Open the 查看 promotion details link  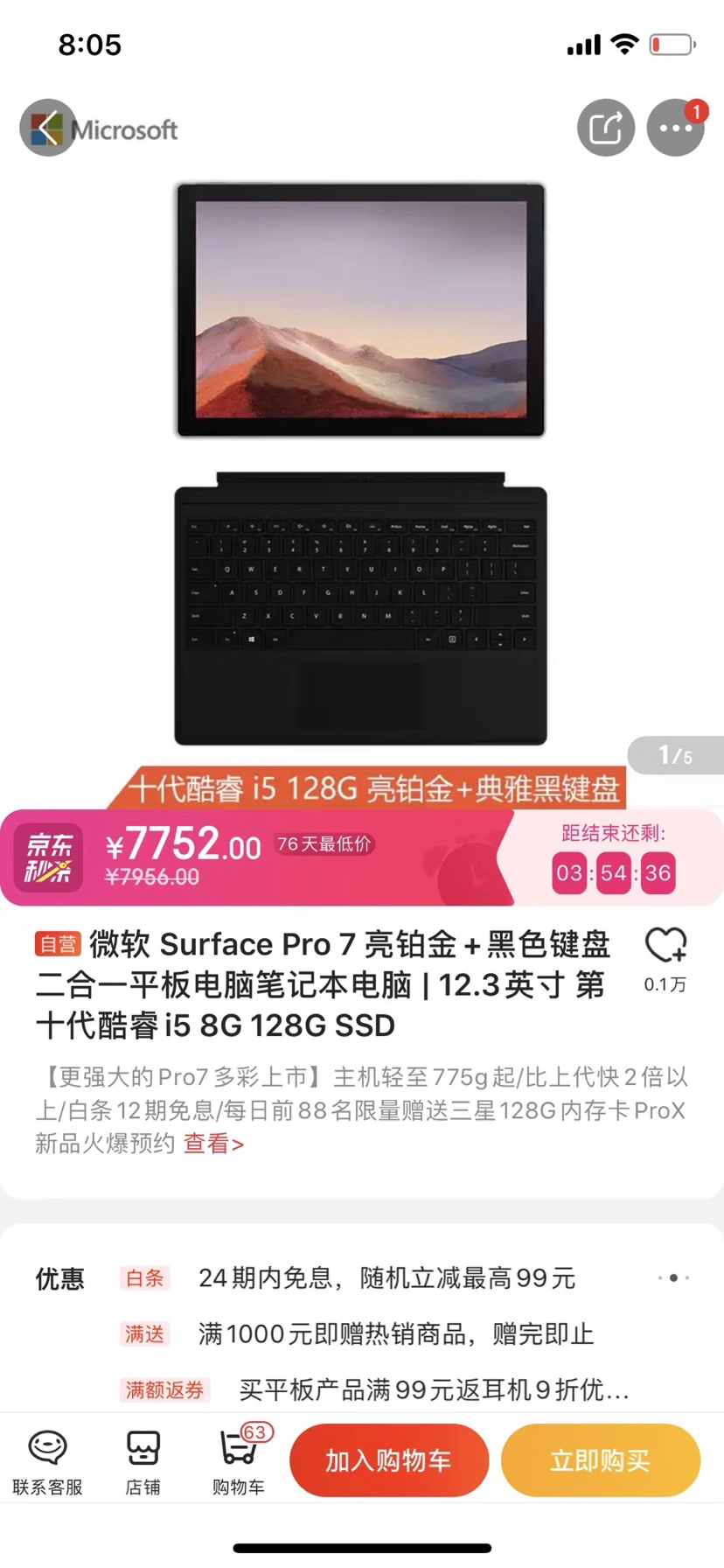coord(212,1144)
